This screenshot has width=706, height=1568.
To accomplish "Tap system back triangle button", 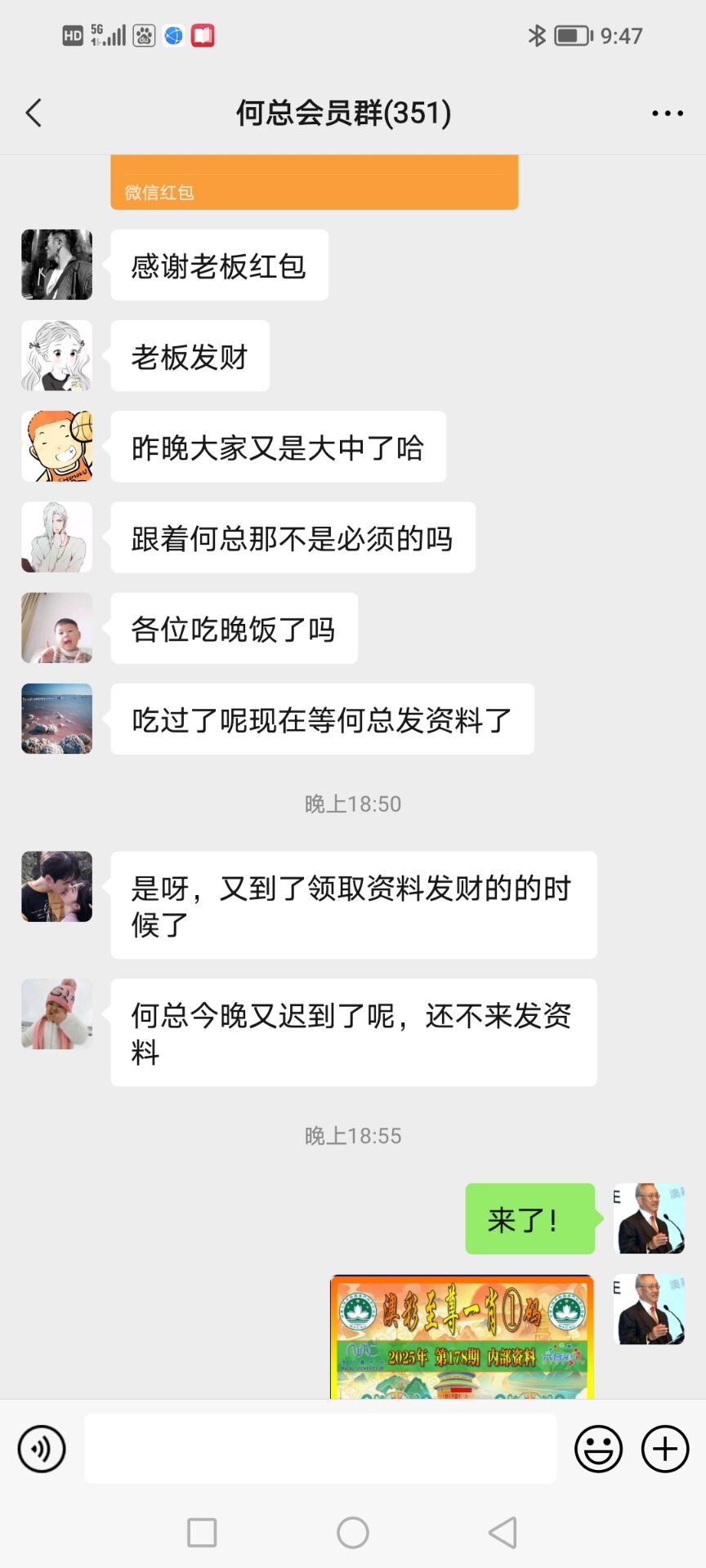I will click(503, 1533).
